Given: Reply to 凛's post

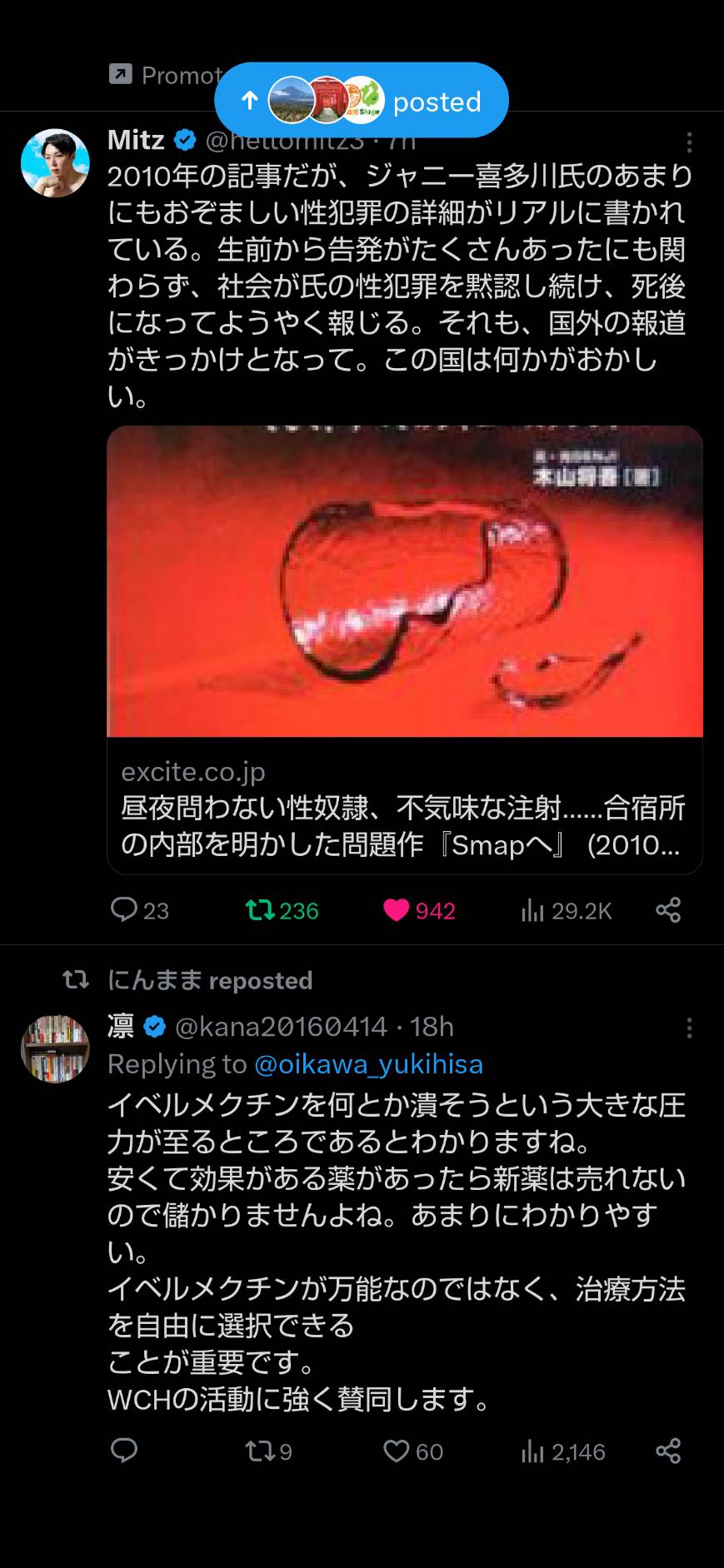Looking at the screenshot, I should pyautogui.click(x=124, y=1451).
